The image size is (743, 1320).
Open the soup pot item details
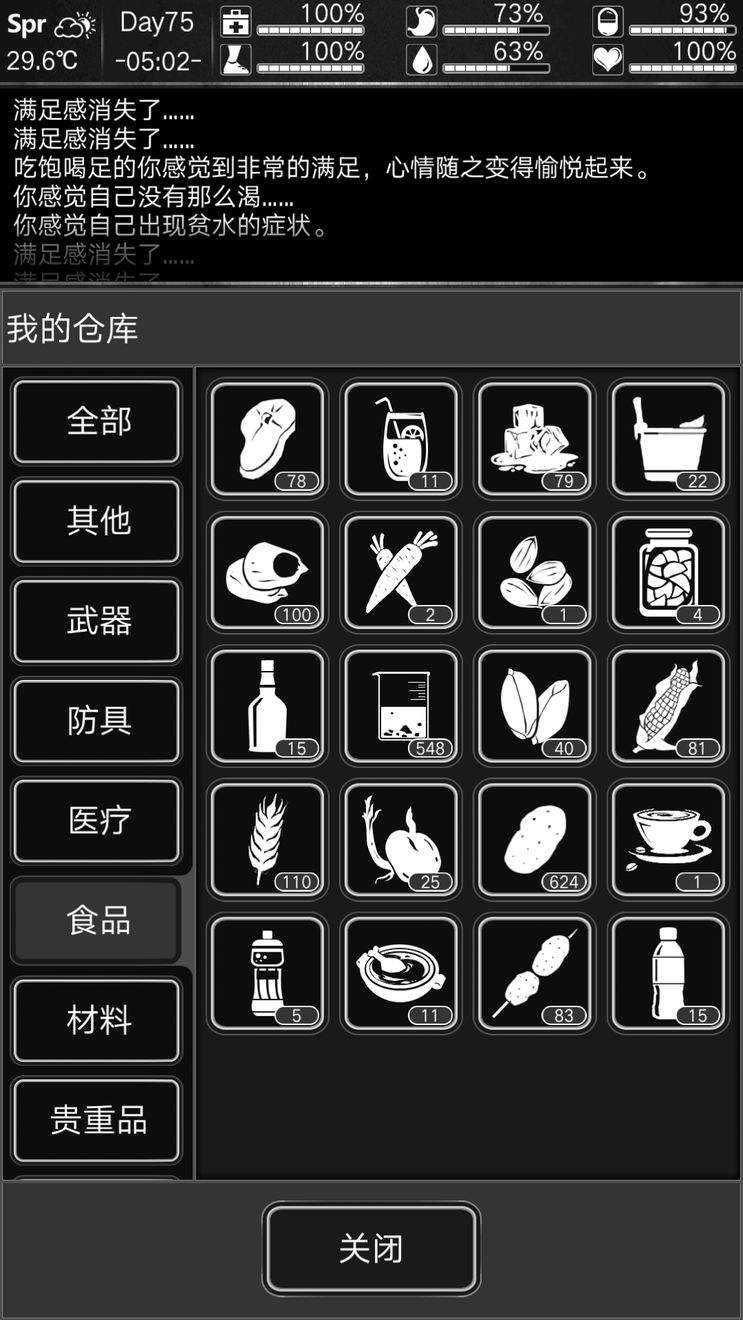[401, 974]
